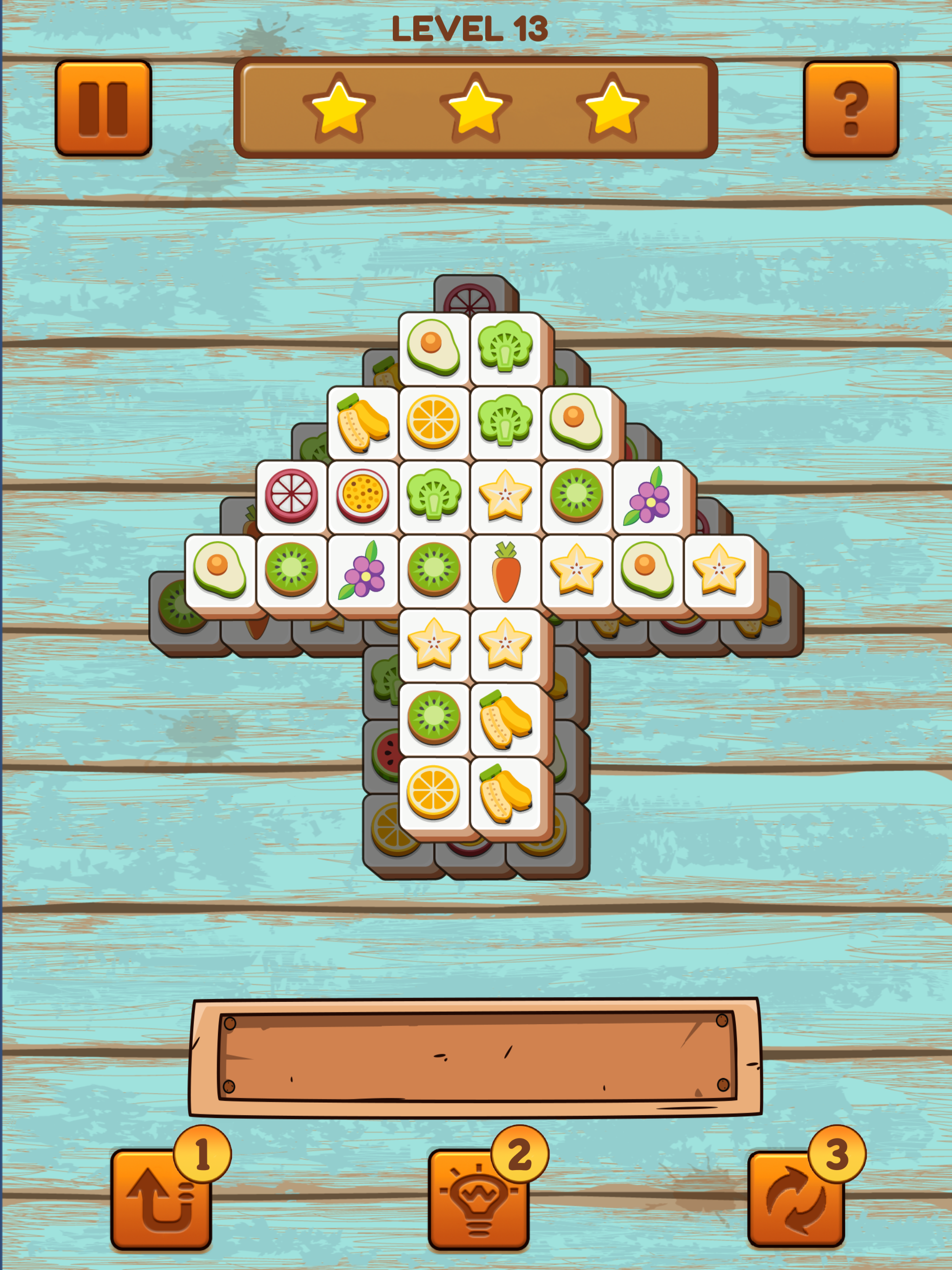The image size is (952, 1270).
Task: Select the carrot tile
Action: pyautogui.click(x=506, y=572)
